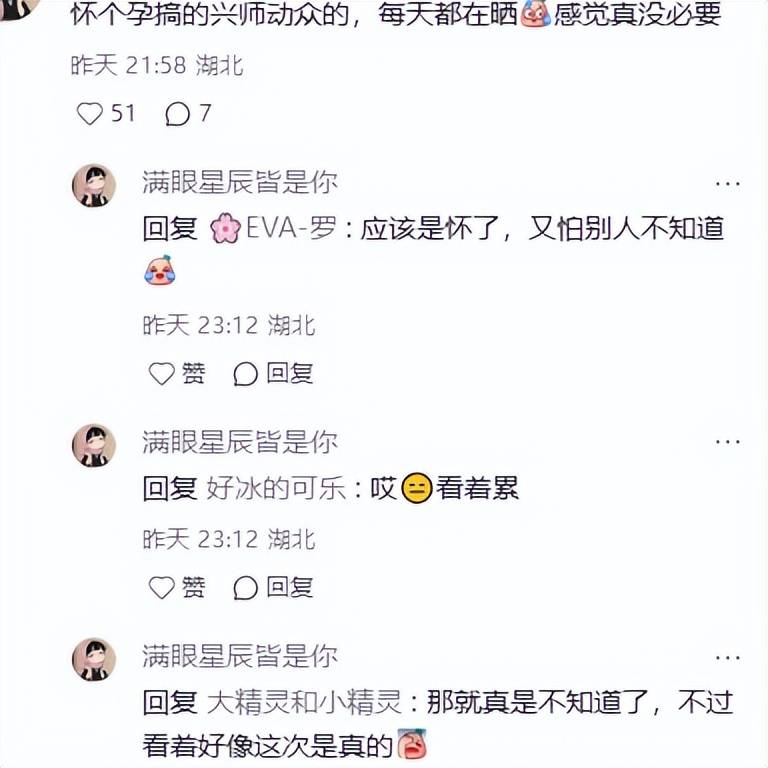Open the overflow menu on the reply to 大精灵和小精灵
The width and height of the screenshot is (768, 768).
point(727,657)
